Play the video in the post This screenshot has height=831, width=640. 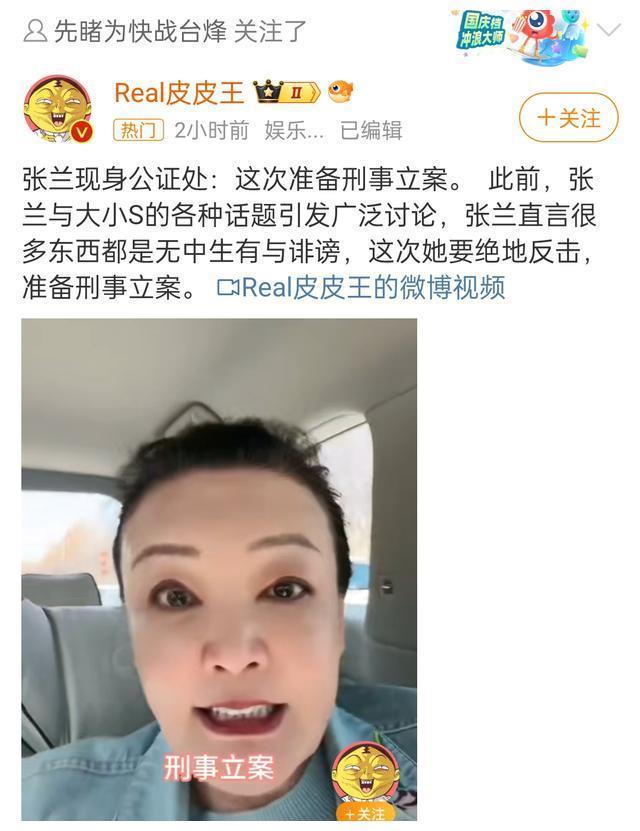[219, 570]
